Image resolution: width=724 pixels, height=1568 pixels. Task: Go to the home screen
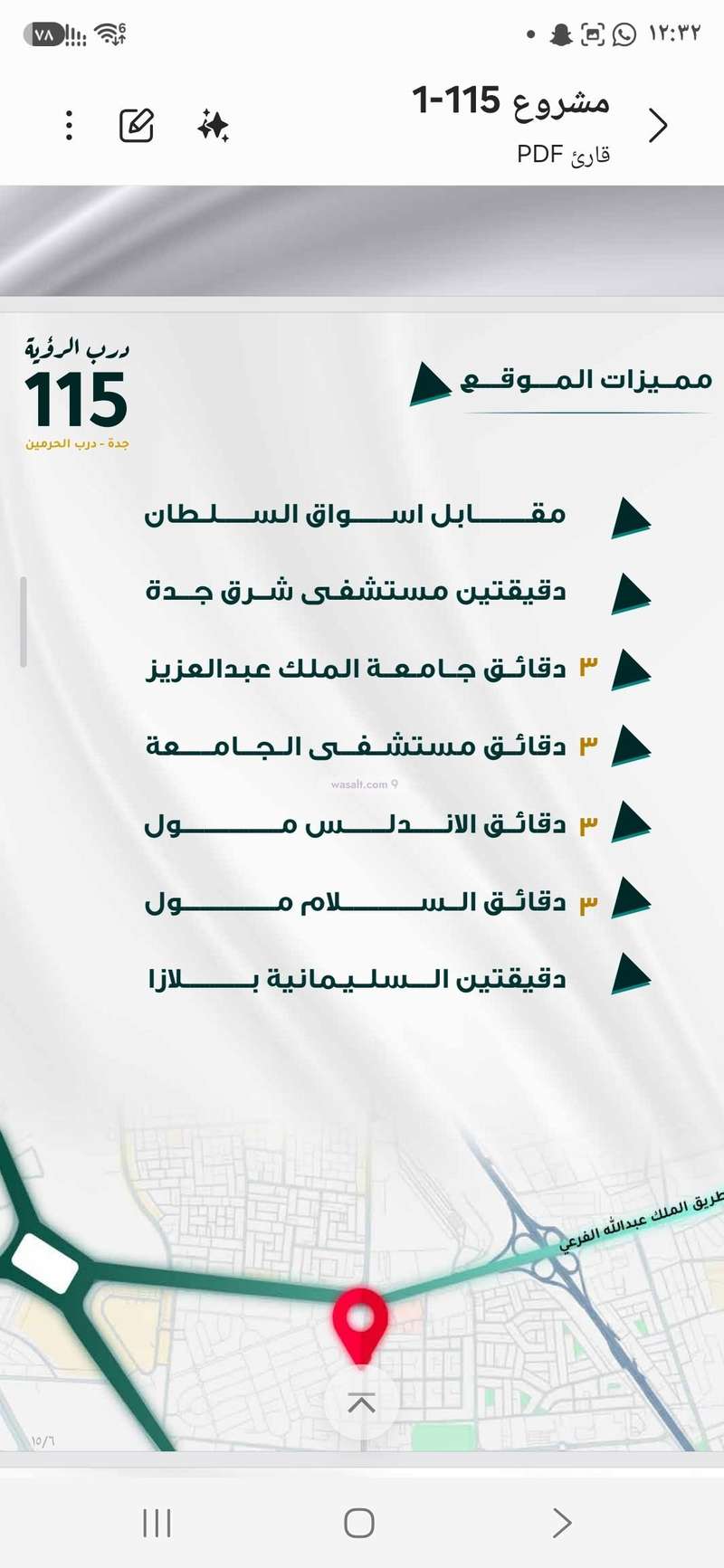point(359,1523)
